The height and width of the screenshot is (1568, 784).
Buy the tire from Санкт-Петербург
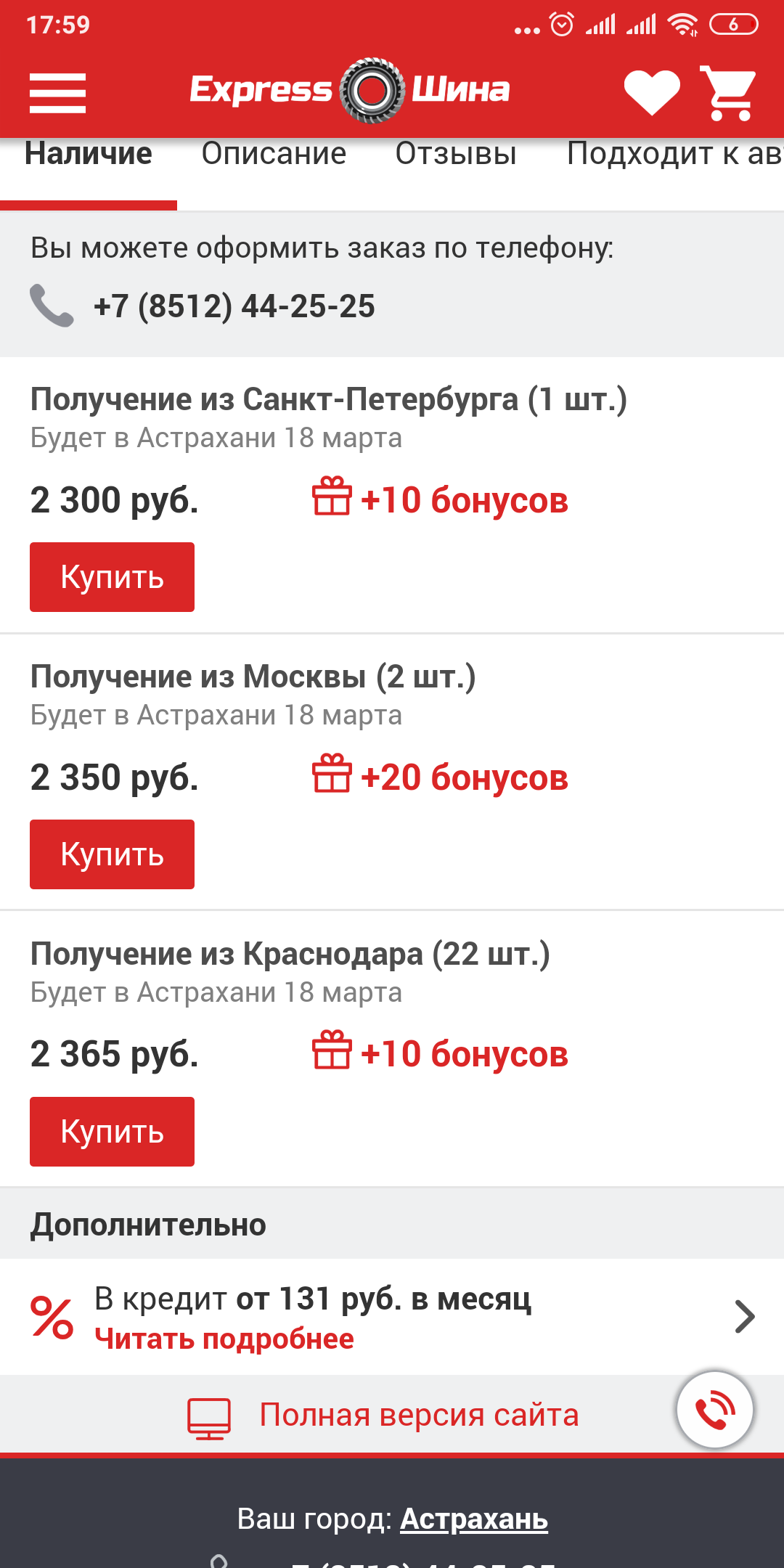pyautogui.click(x=112, y=577)
